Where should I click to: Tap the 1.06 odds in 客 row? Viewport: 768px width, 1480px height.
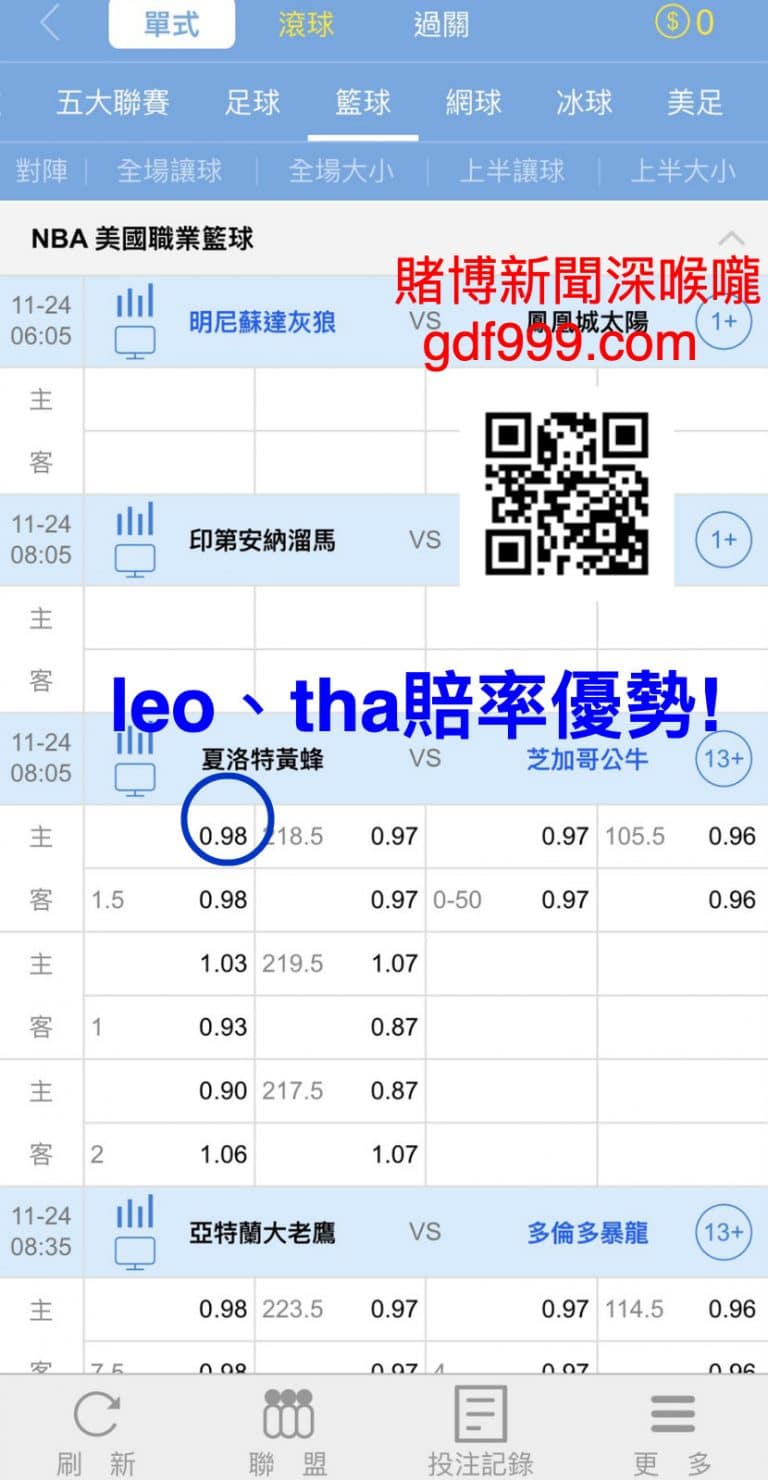[x=224, y=1154]
